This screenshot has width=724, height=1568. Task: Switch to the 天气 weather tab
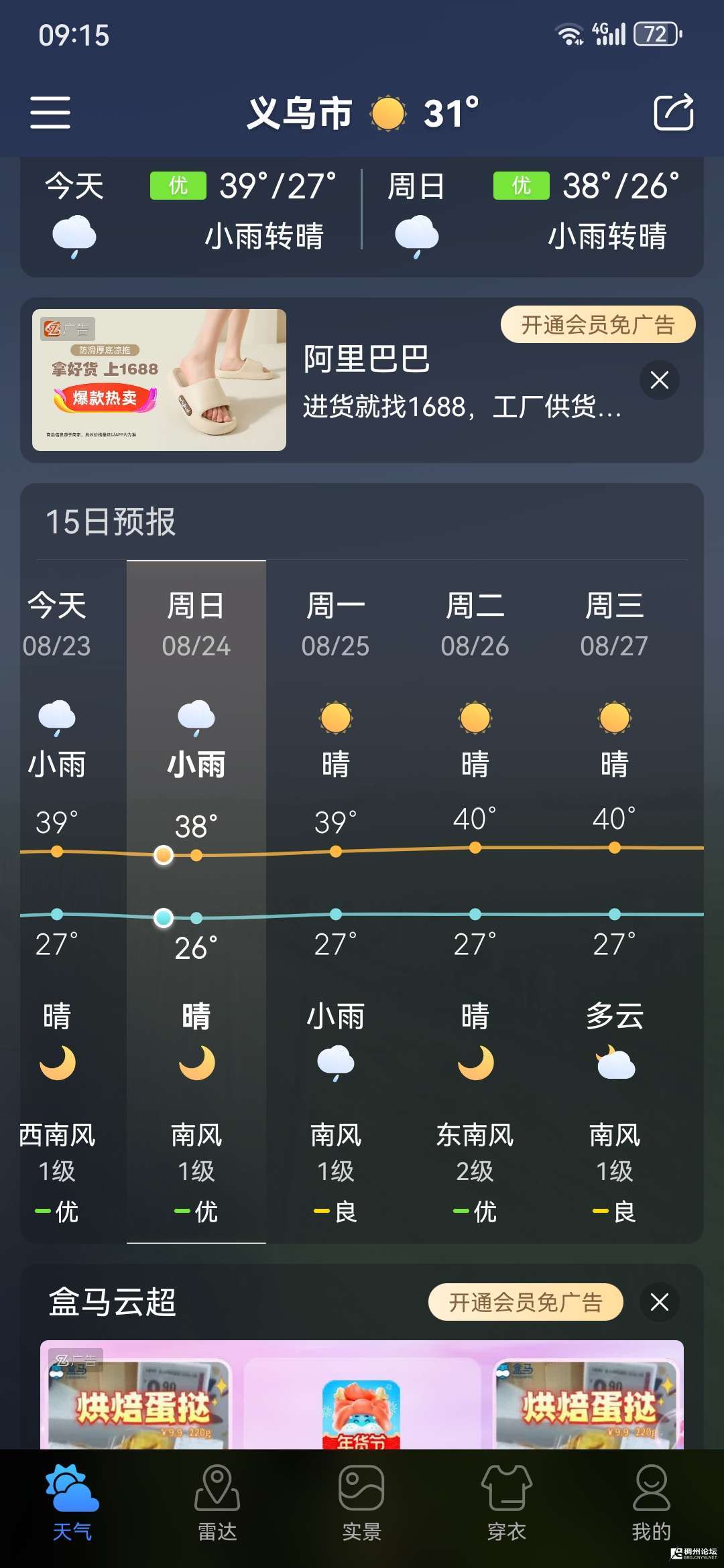click(x=72, y=1502)
